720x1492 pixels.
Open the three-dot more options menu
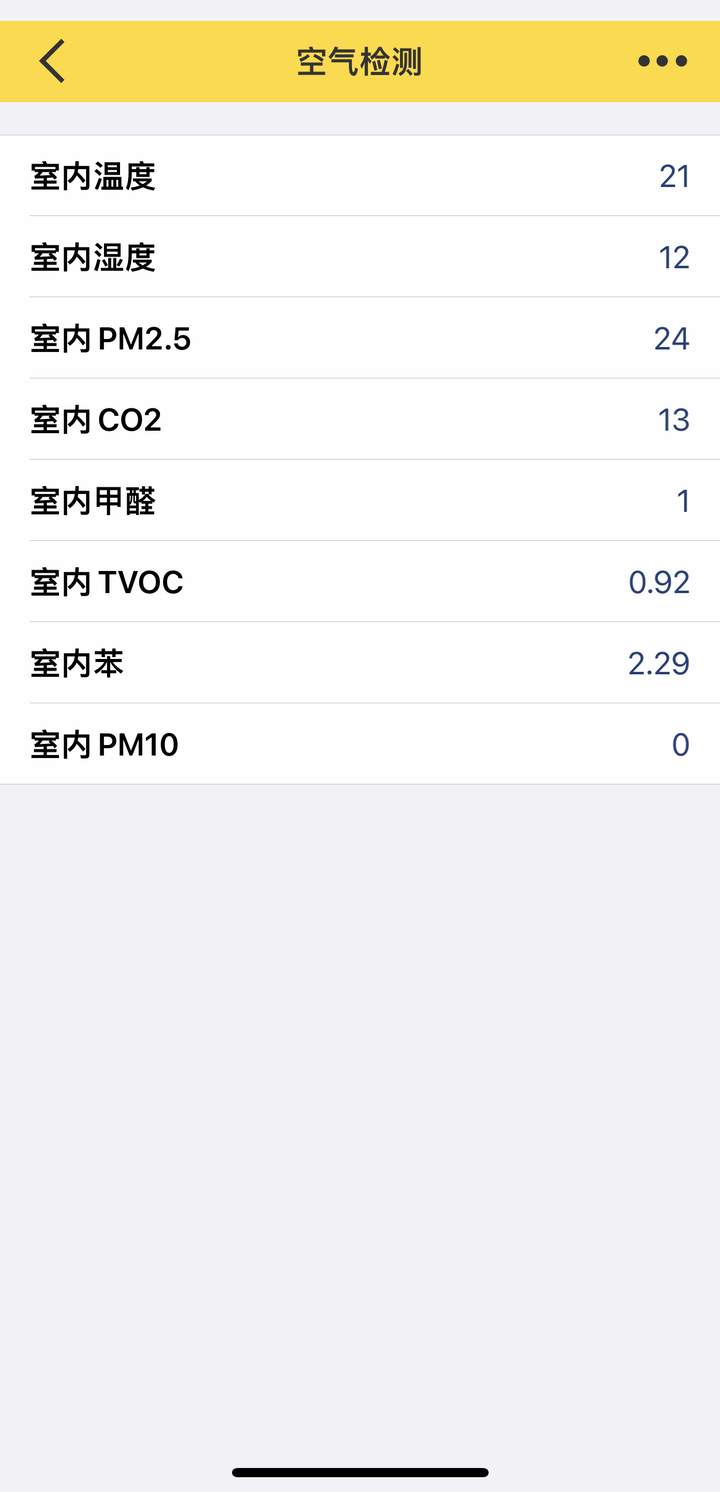(662, 61)
